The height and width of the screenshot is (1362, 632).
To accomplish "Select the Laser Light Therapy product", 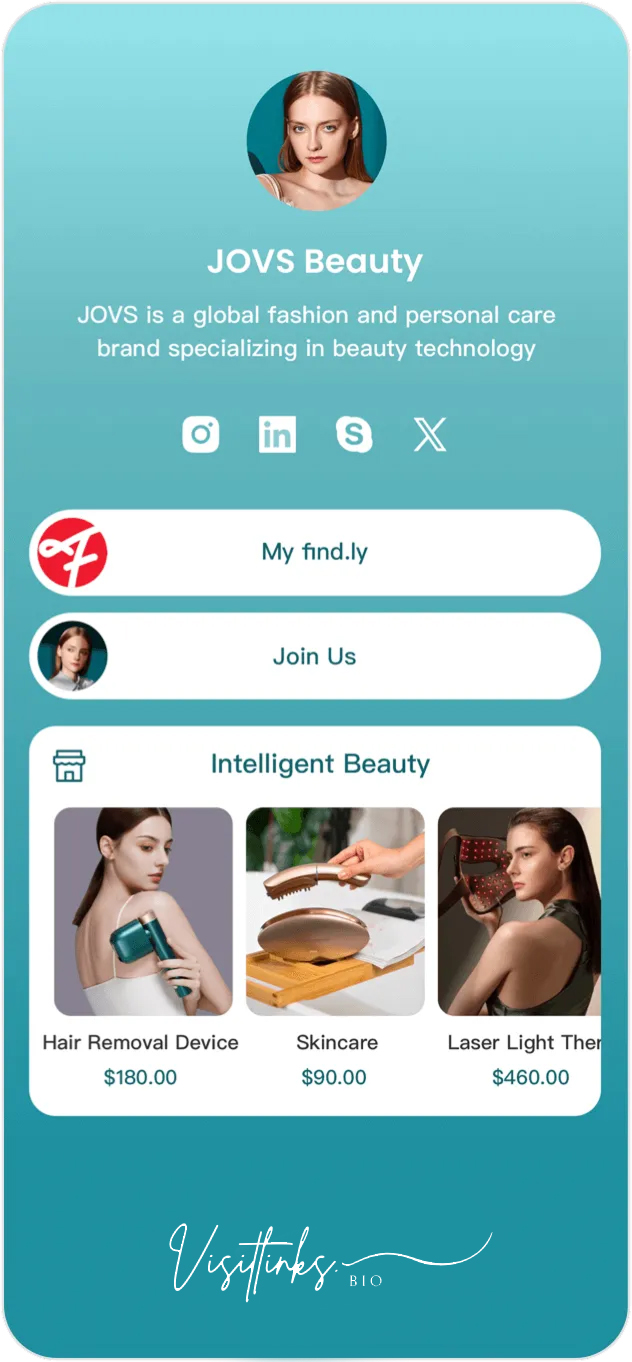I will point(519,912).
